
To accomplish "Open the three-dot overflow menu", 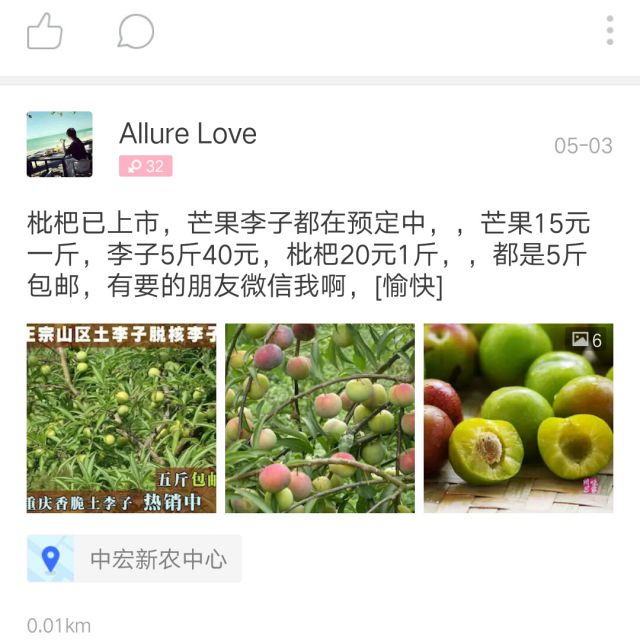I will 609,31.
